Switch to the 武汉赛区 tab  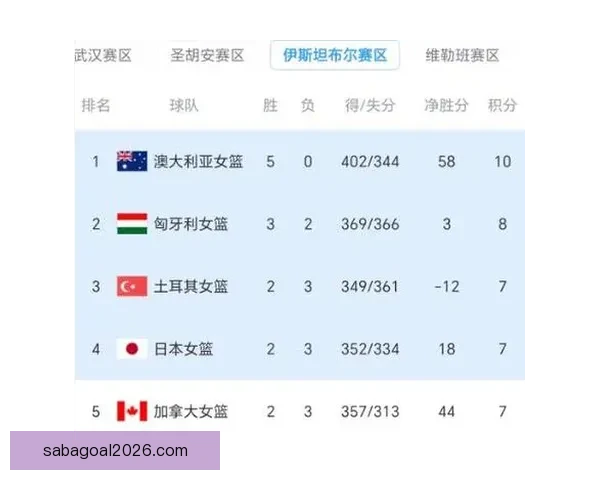tap(102, 56)
